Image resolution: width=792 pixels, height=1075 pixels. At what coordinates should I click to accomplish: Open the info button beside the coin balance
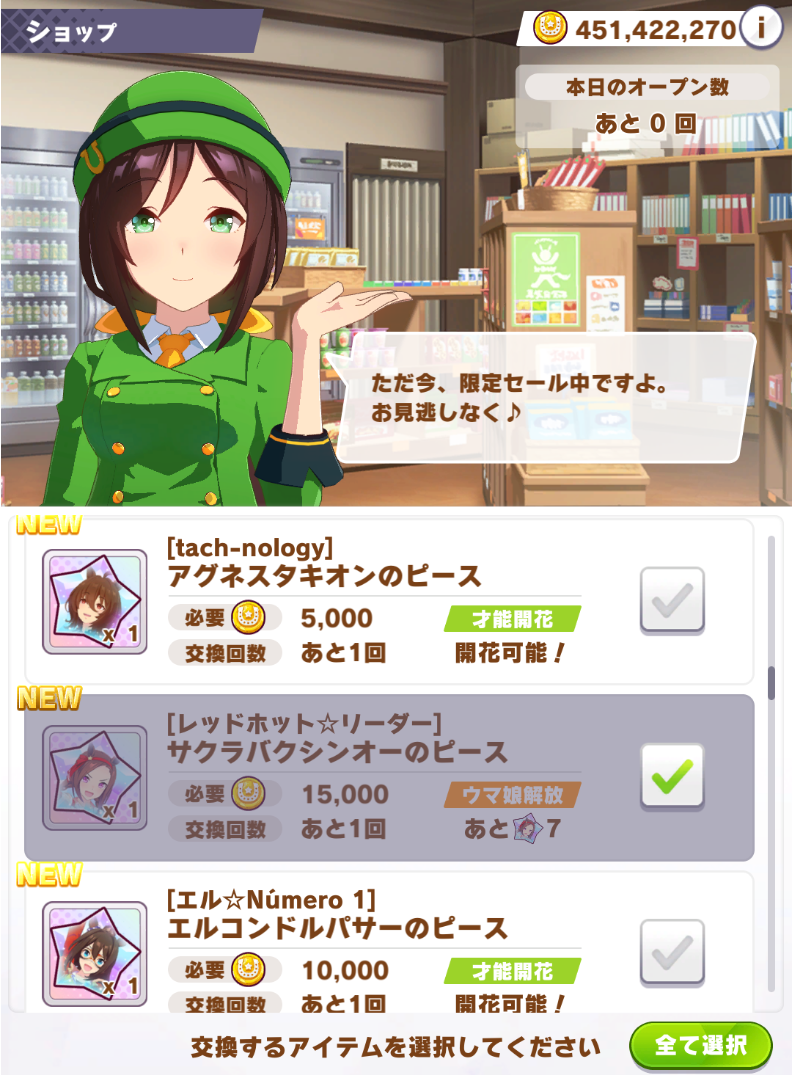pyautogui.click(x=762, y=27)
